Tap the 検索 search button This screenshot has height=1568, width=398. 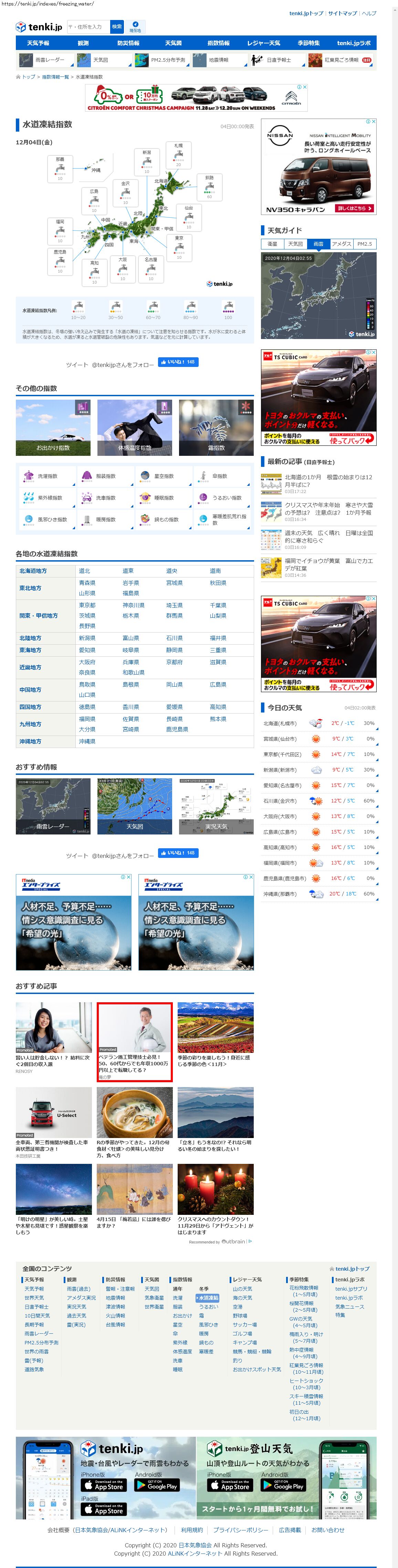click(117, 26)
